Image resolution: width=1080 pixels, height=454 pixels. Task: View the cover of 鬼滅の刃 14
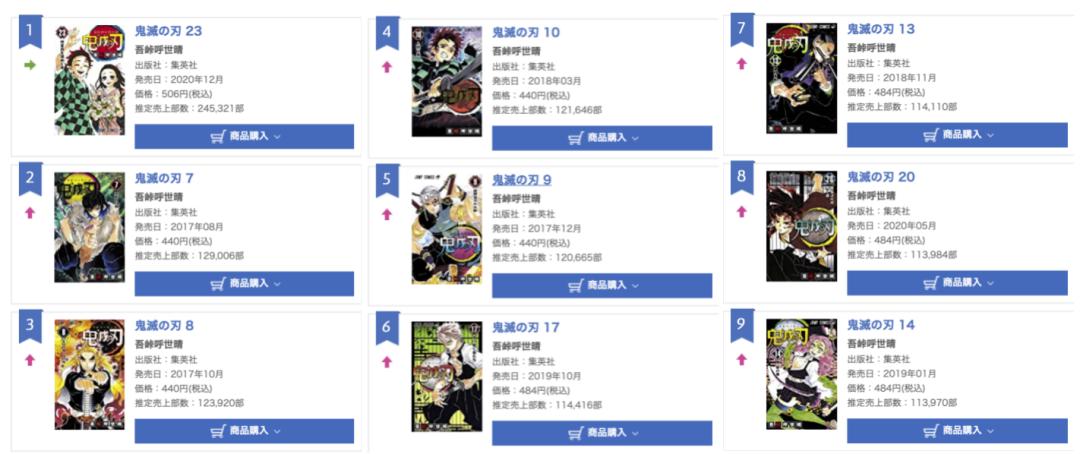(x=801, y=373)
